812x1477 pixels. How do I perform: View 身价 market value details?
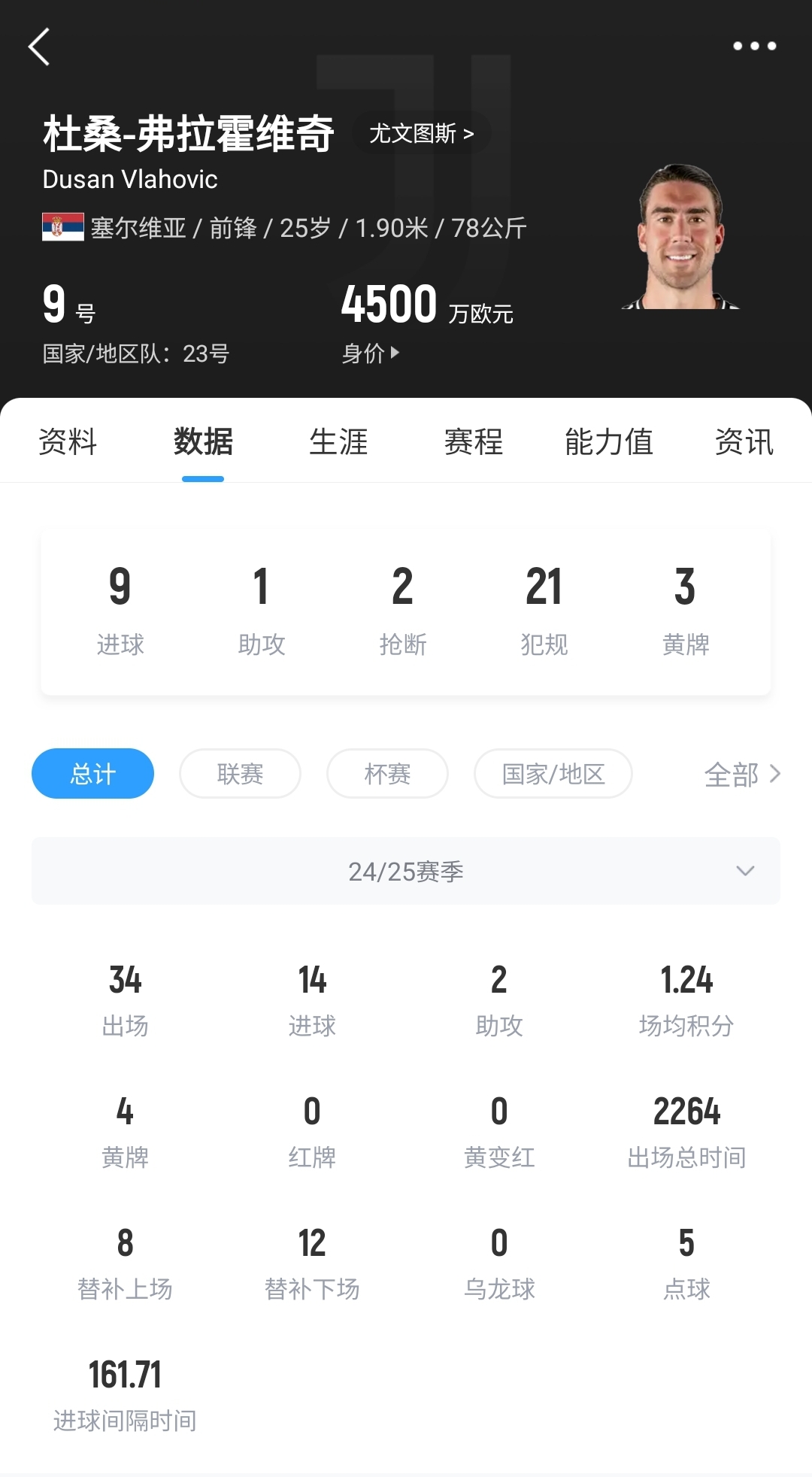(371, 353)
